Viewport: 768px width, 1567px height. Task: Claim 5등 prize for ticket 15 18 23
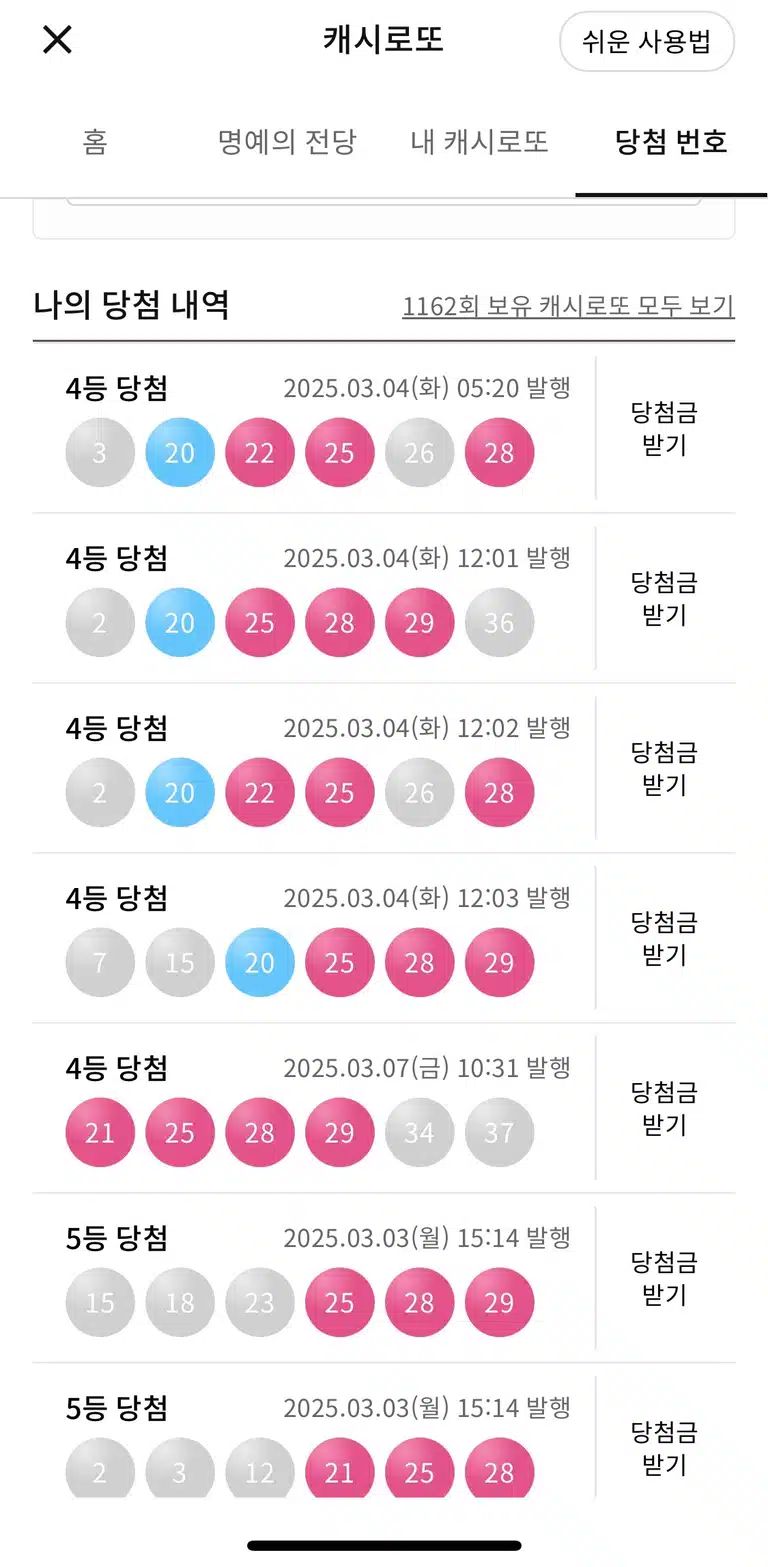(664, 1278)
